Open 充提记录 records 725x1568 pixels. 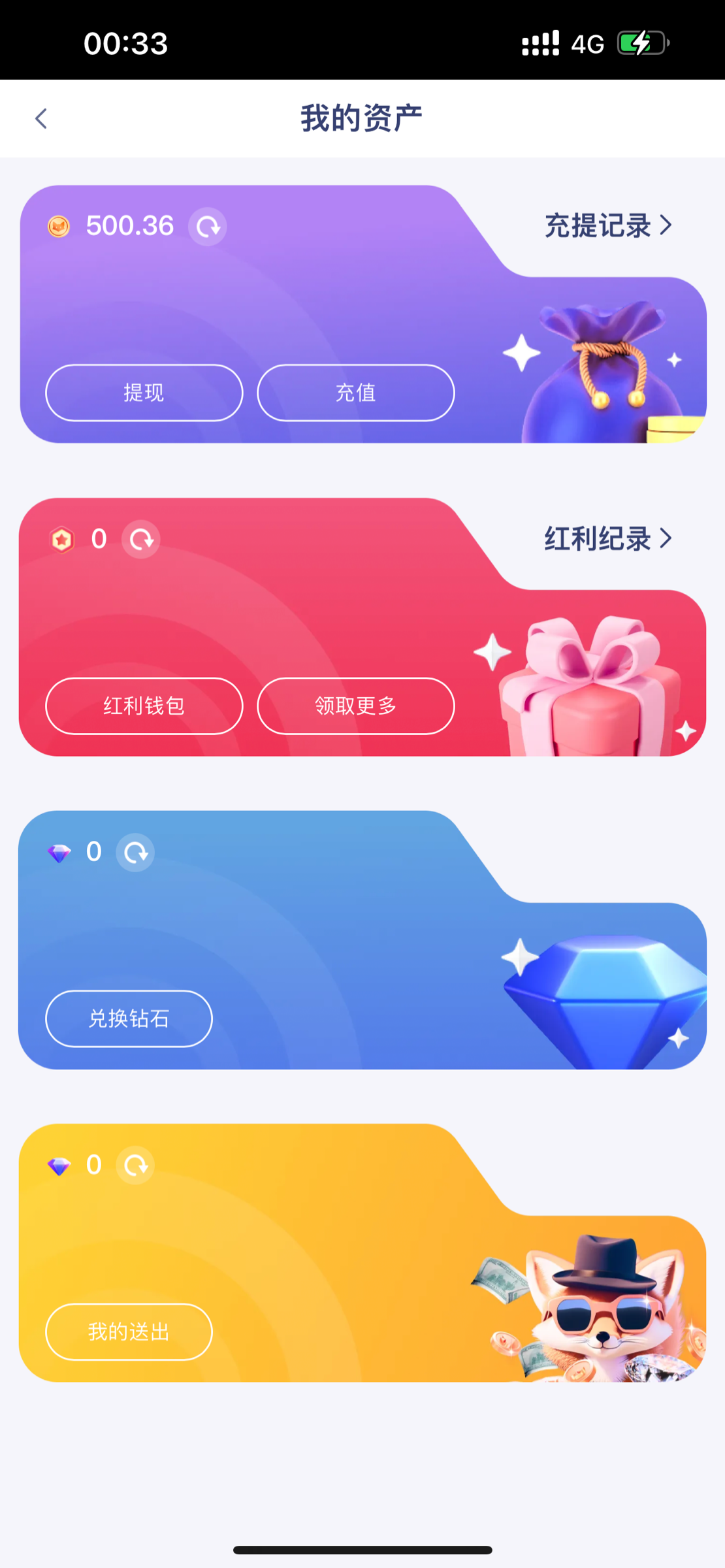click(x=607, y=225)
